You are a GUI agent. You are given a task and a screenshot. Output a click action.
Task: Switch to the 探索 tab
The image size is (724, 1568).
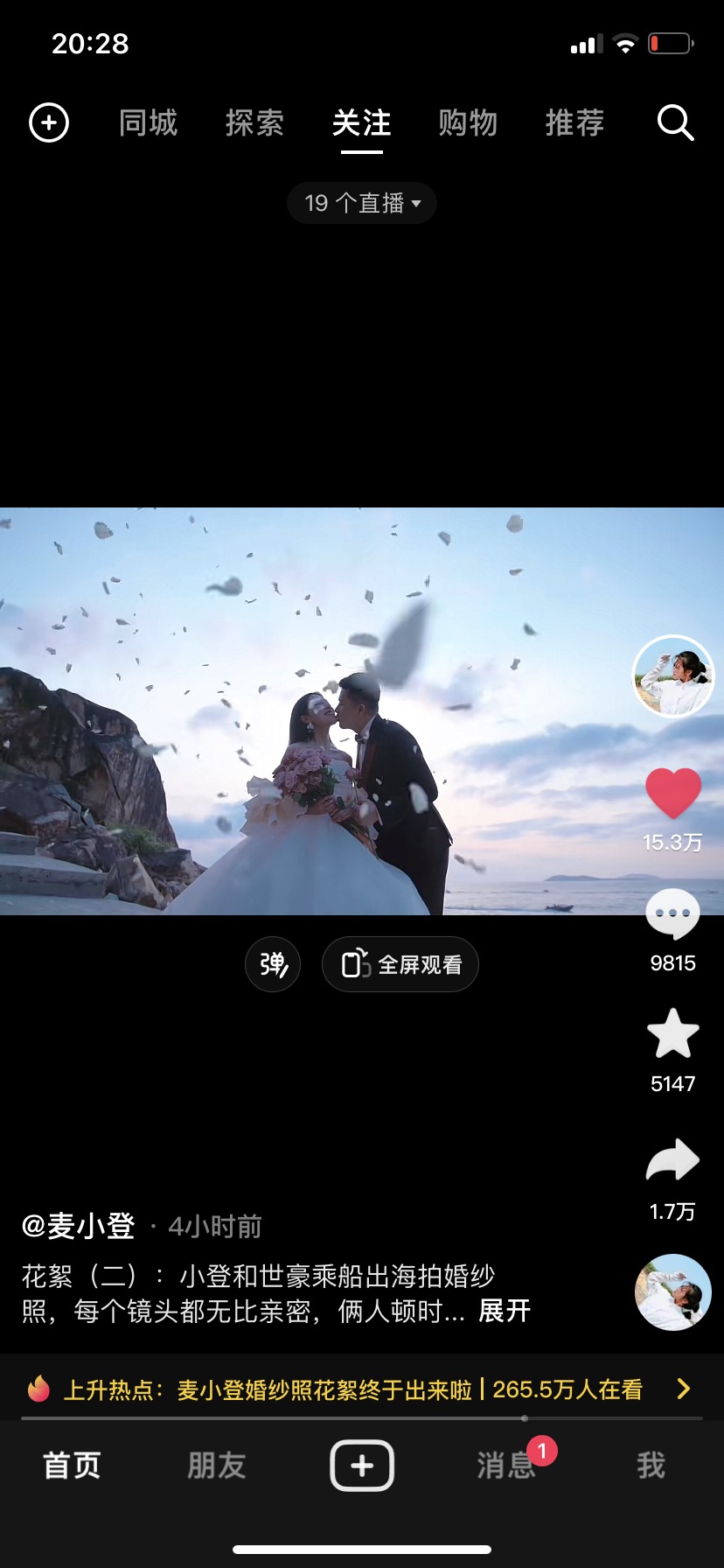tap(254, 122)
